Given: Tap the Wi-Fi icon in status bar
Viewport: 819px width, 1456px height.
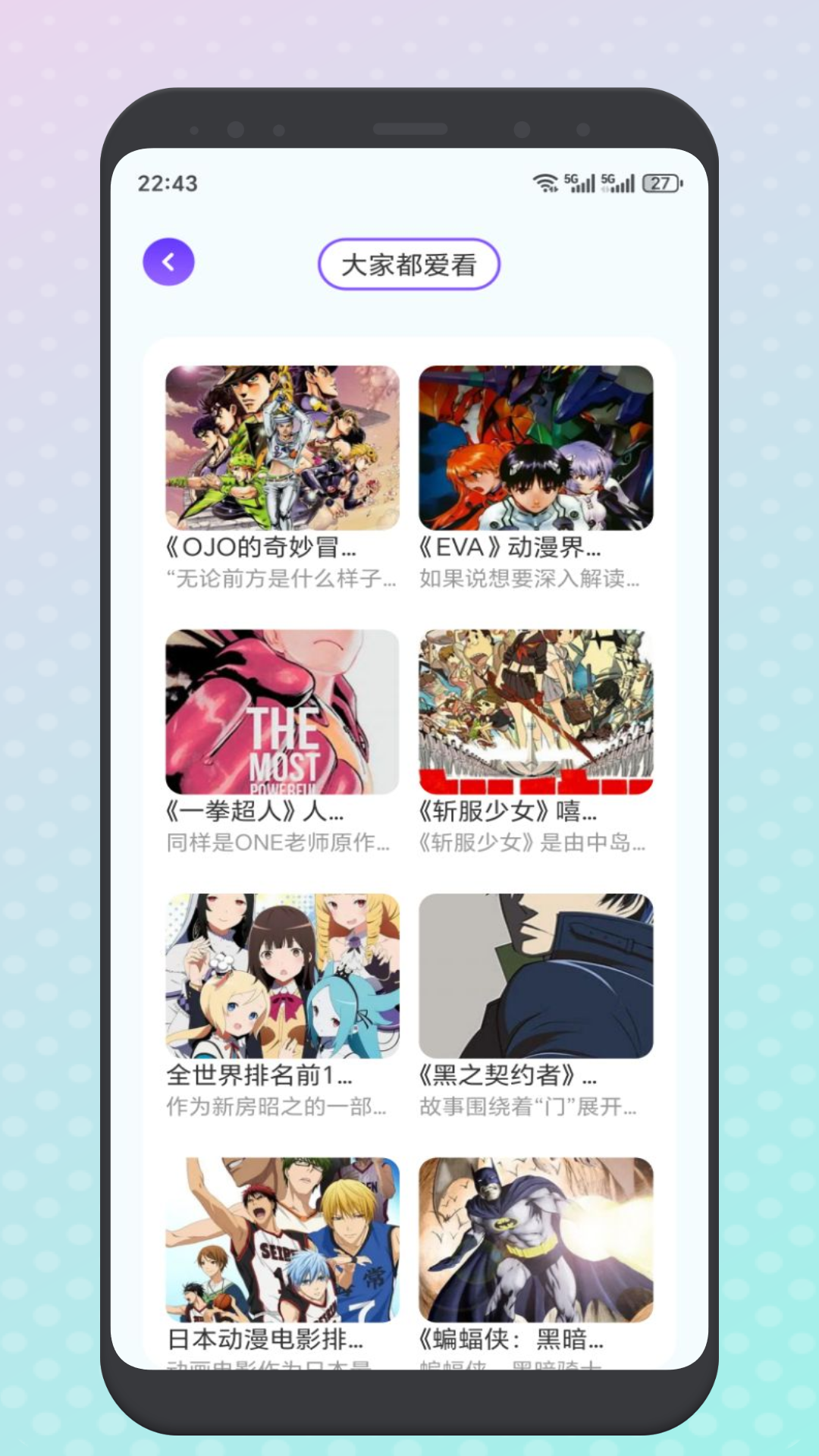Looking at the screenshot, I should coord(544,182).
